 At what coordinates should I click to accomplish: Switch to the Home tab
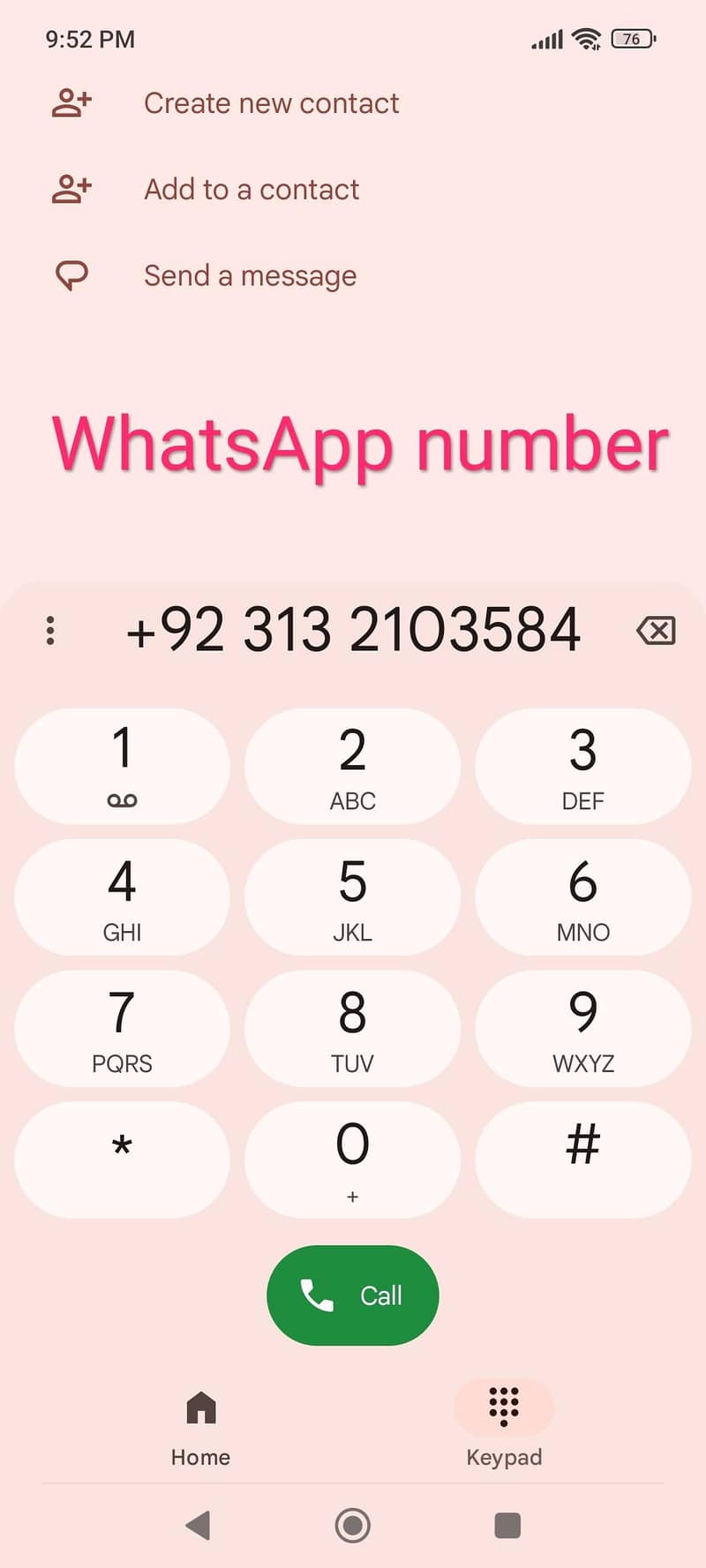[201, 1429]
